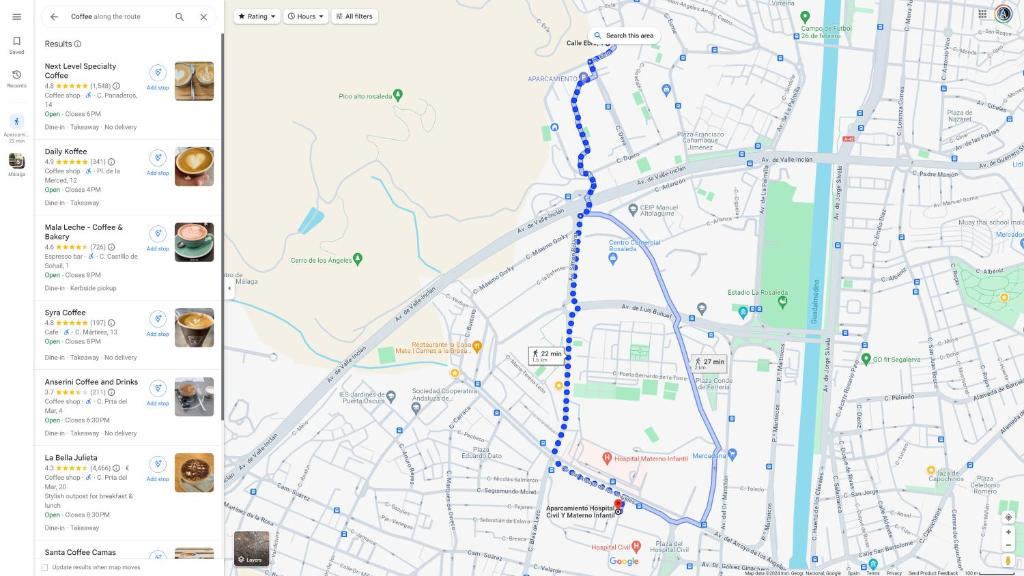This screenshot has height=576, width=1024.
Task: Add Syra Coffee as a stop
Action: (x=157, y=323)
